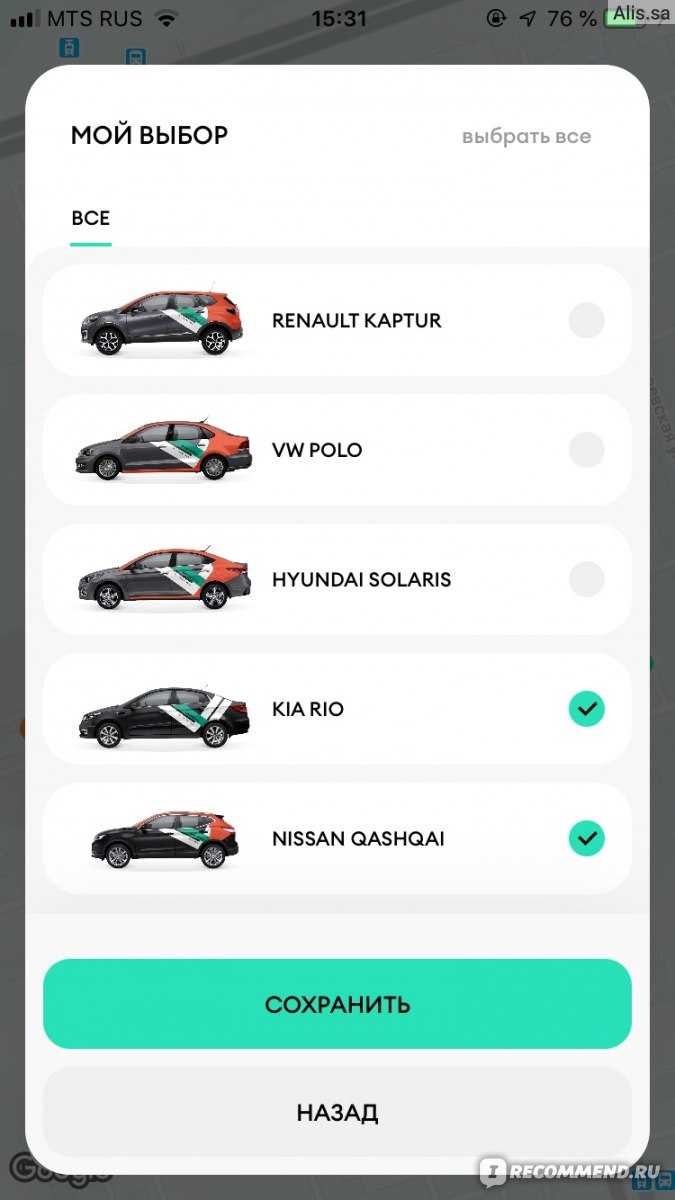
Task: Uncheck the Kia Rio option
Action: point(586,709)
